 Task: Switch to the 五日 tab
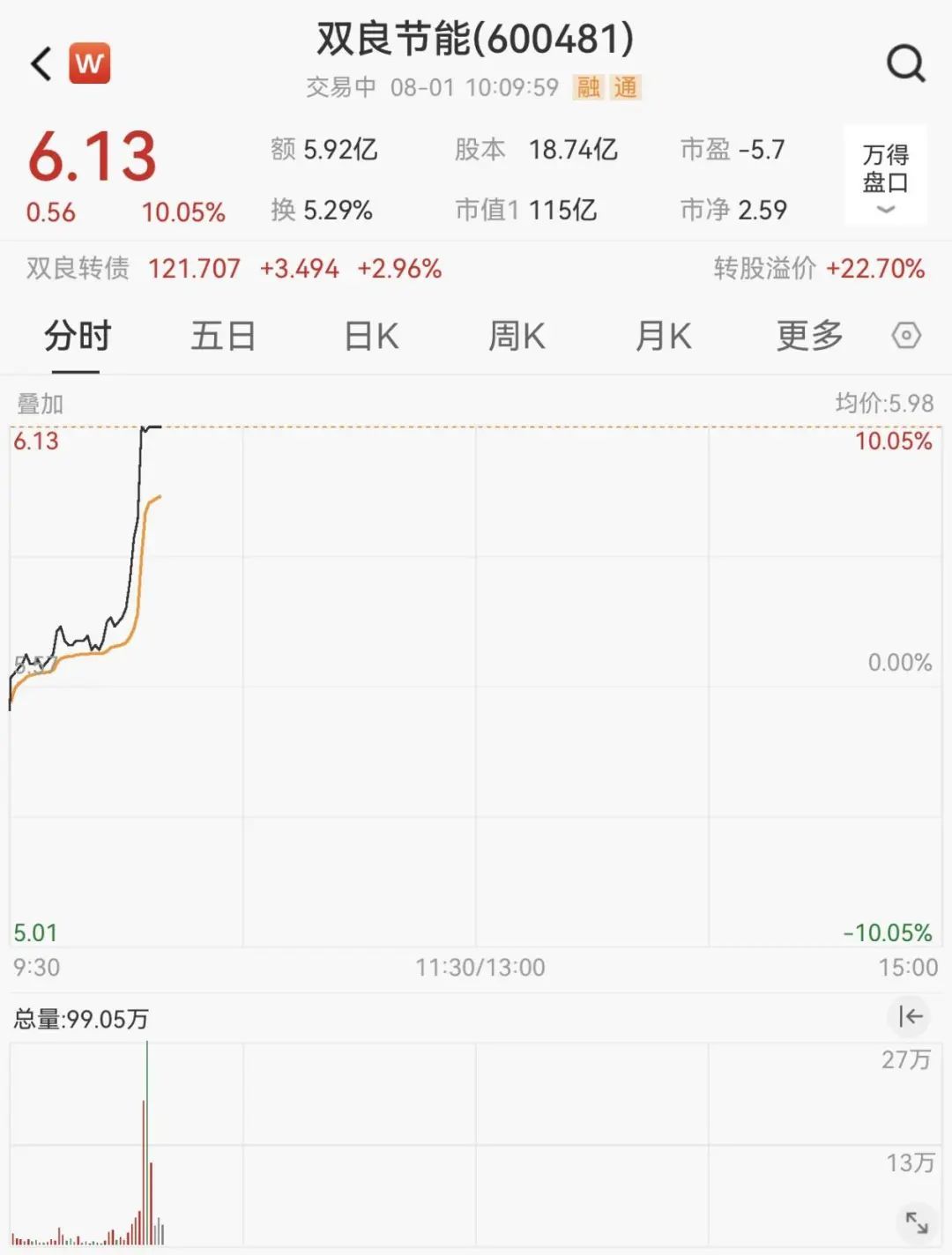point(223,336)
